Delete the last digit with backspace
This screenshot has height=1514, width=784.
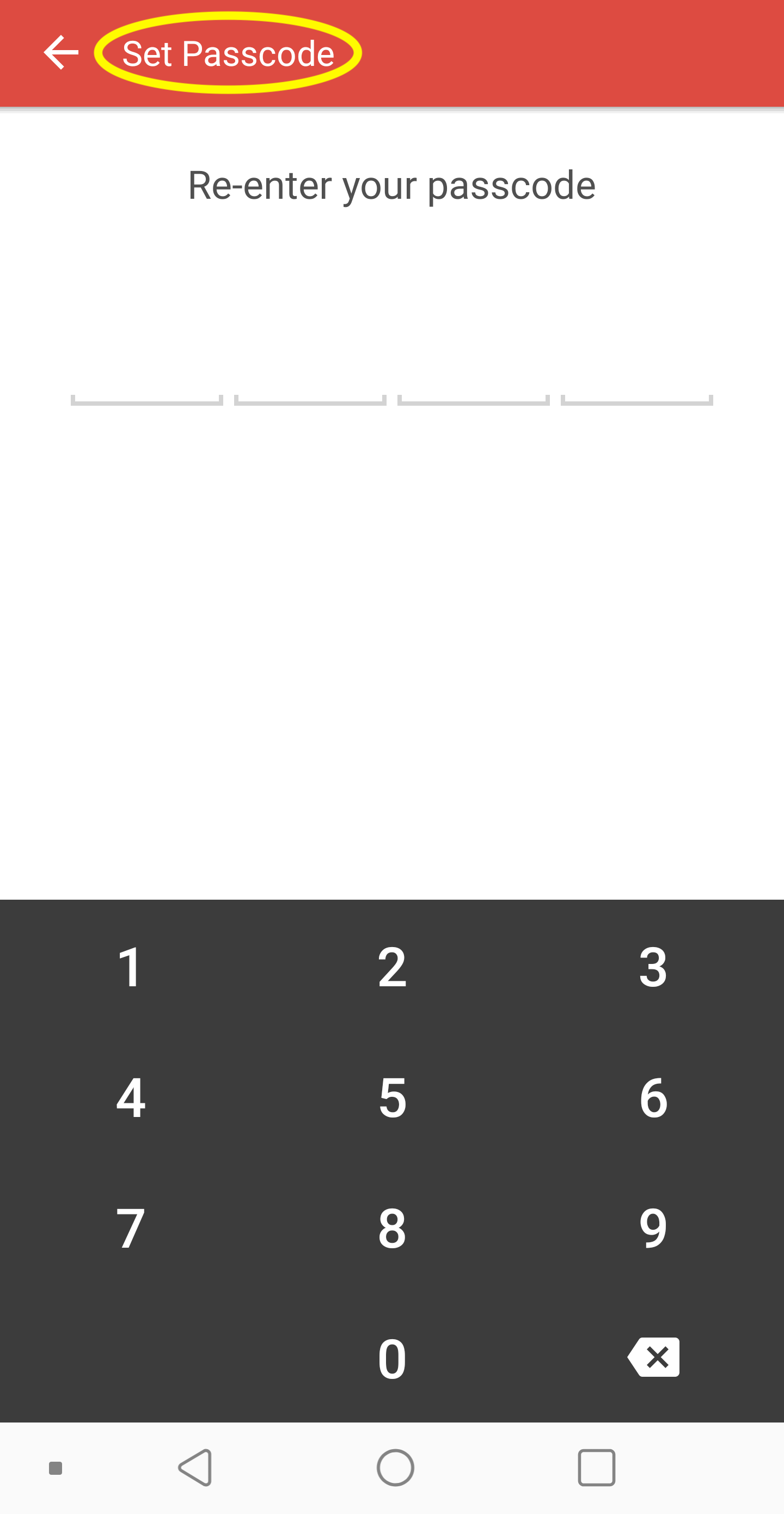[x=653, y=1357]
